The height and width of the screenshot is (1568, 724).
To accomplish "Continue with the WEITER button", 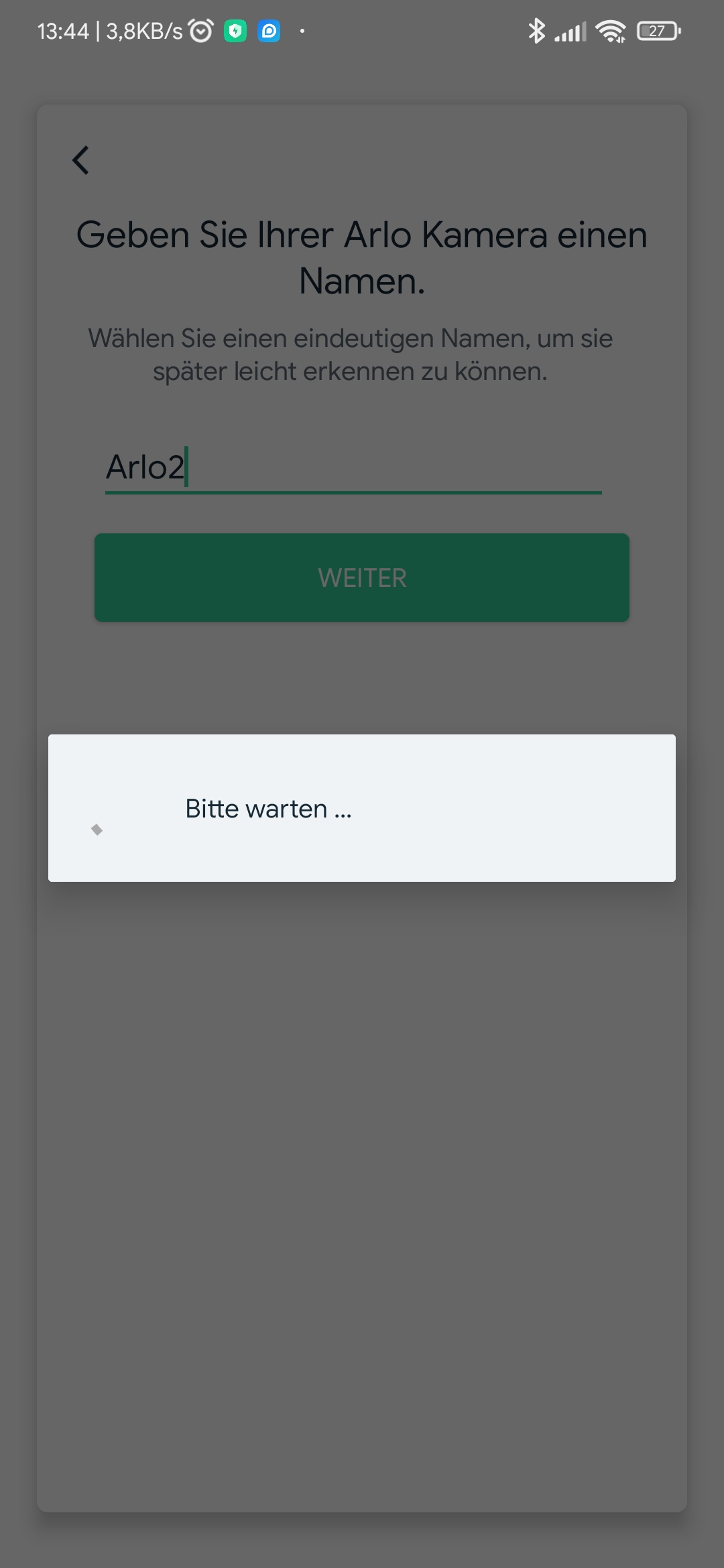I will click(362, 578).
